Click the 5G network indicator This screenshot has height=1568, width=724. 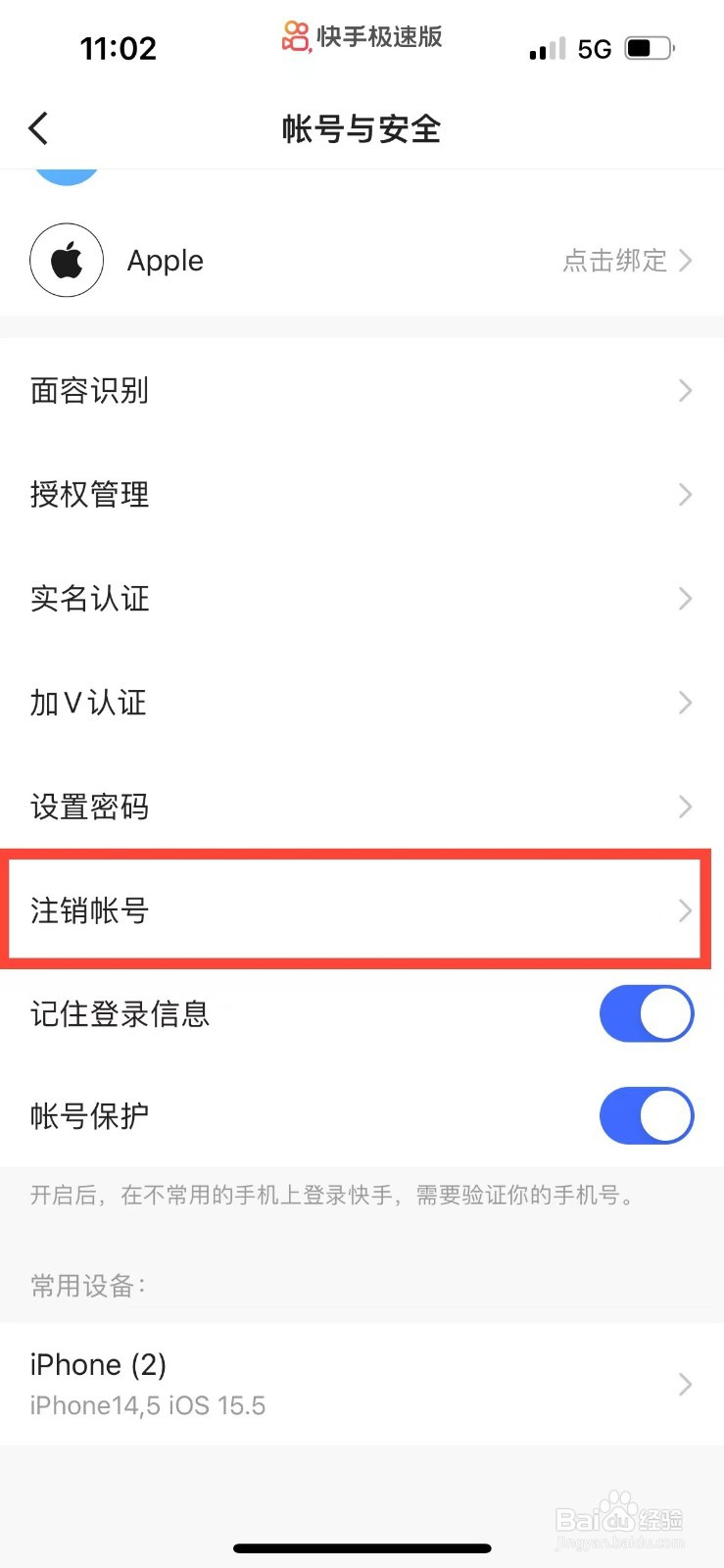point(597,46)
